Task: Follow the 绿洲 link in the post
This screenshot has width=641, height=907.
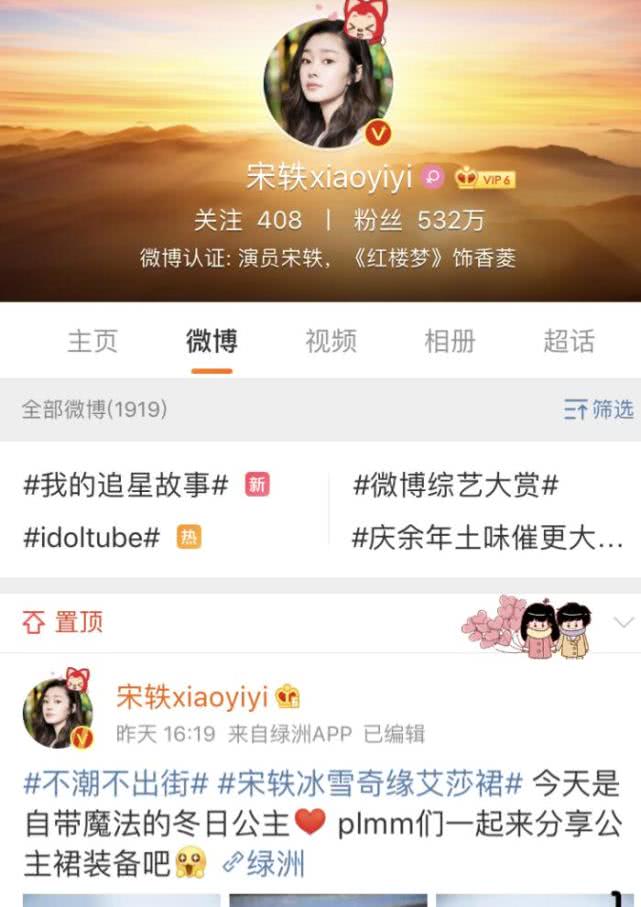Action: tap(264, 863)
